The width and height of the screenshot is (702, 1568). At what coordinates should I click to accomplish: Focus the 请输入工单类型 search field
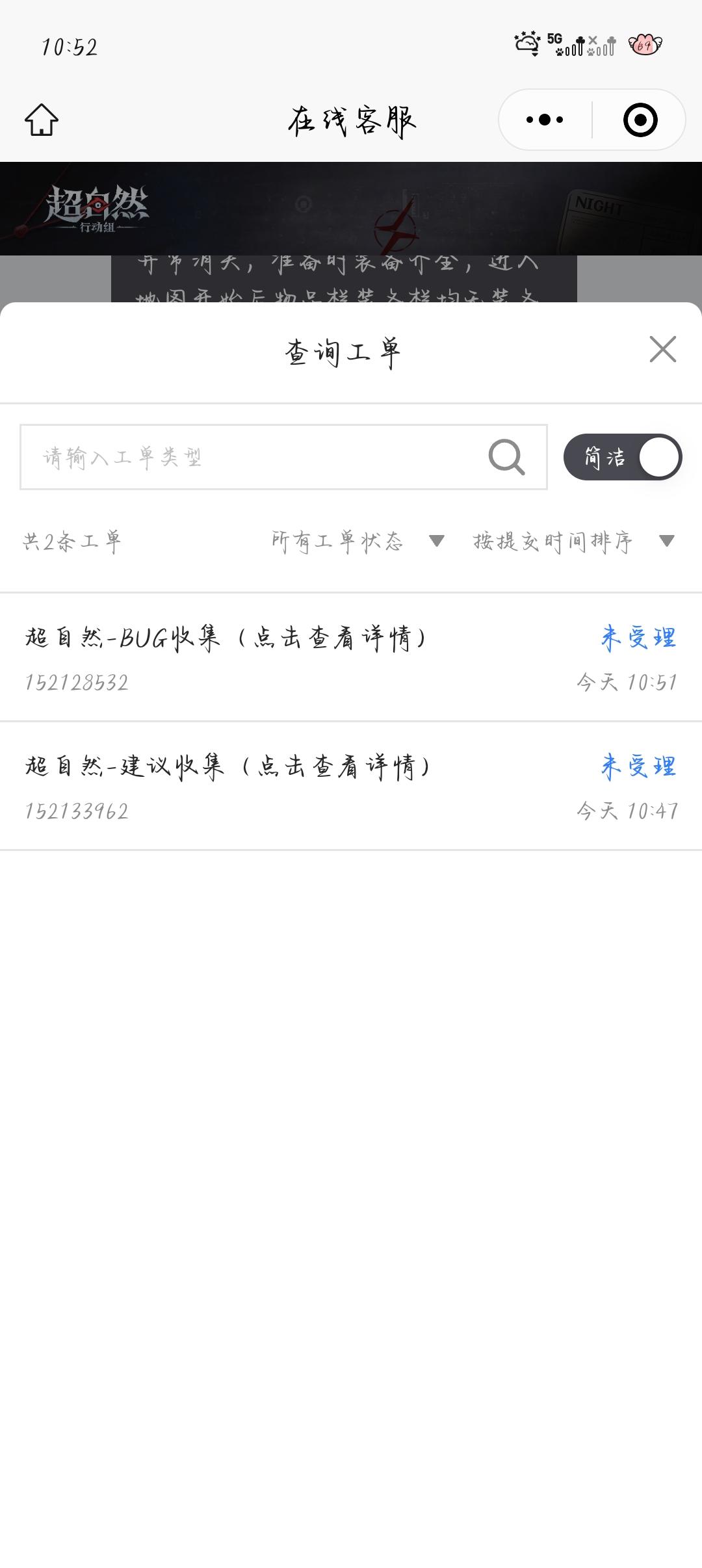pyautogui.click(x=283, y=457)
